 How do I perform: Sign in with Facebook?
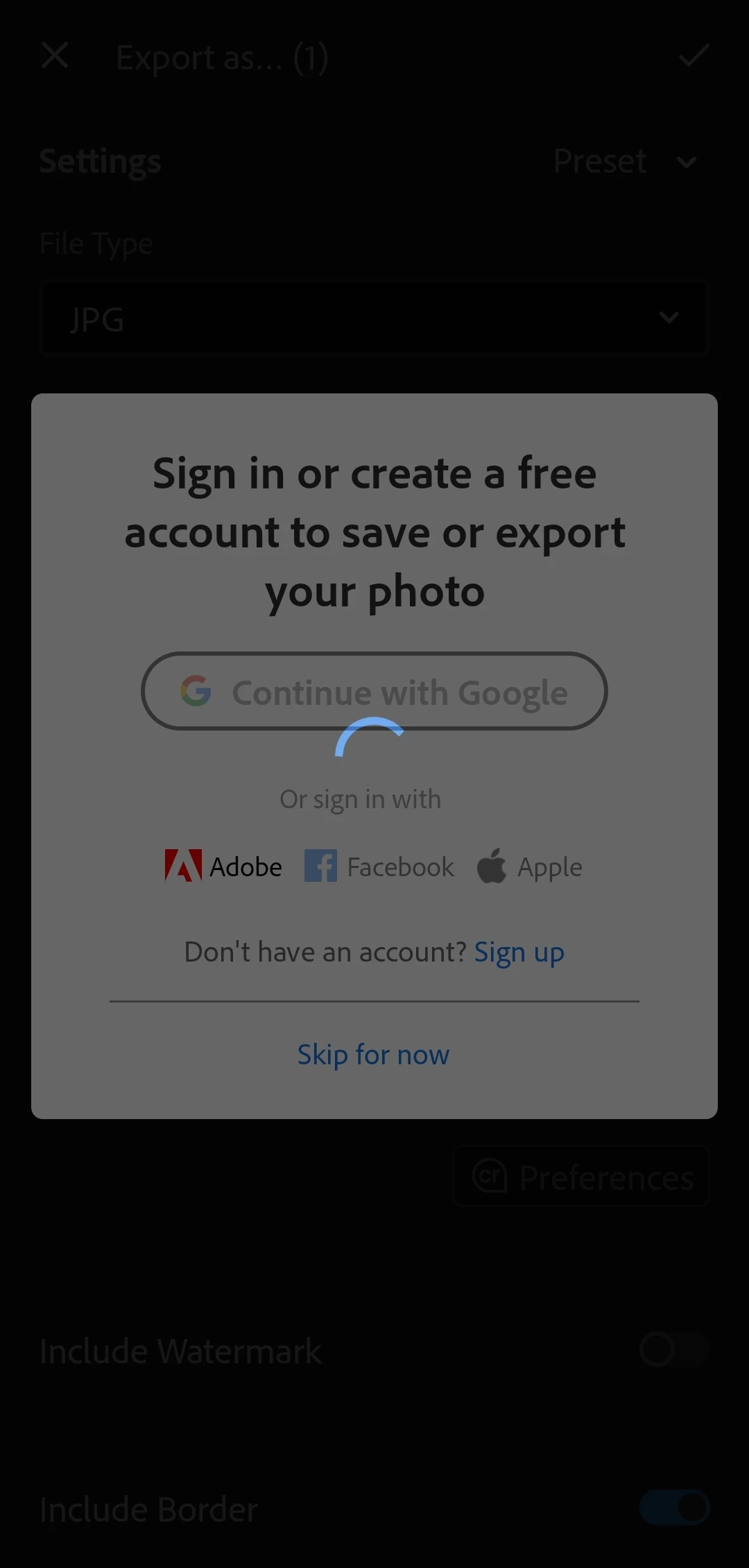pyautogui.click(x=379, y=867)
